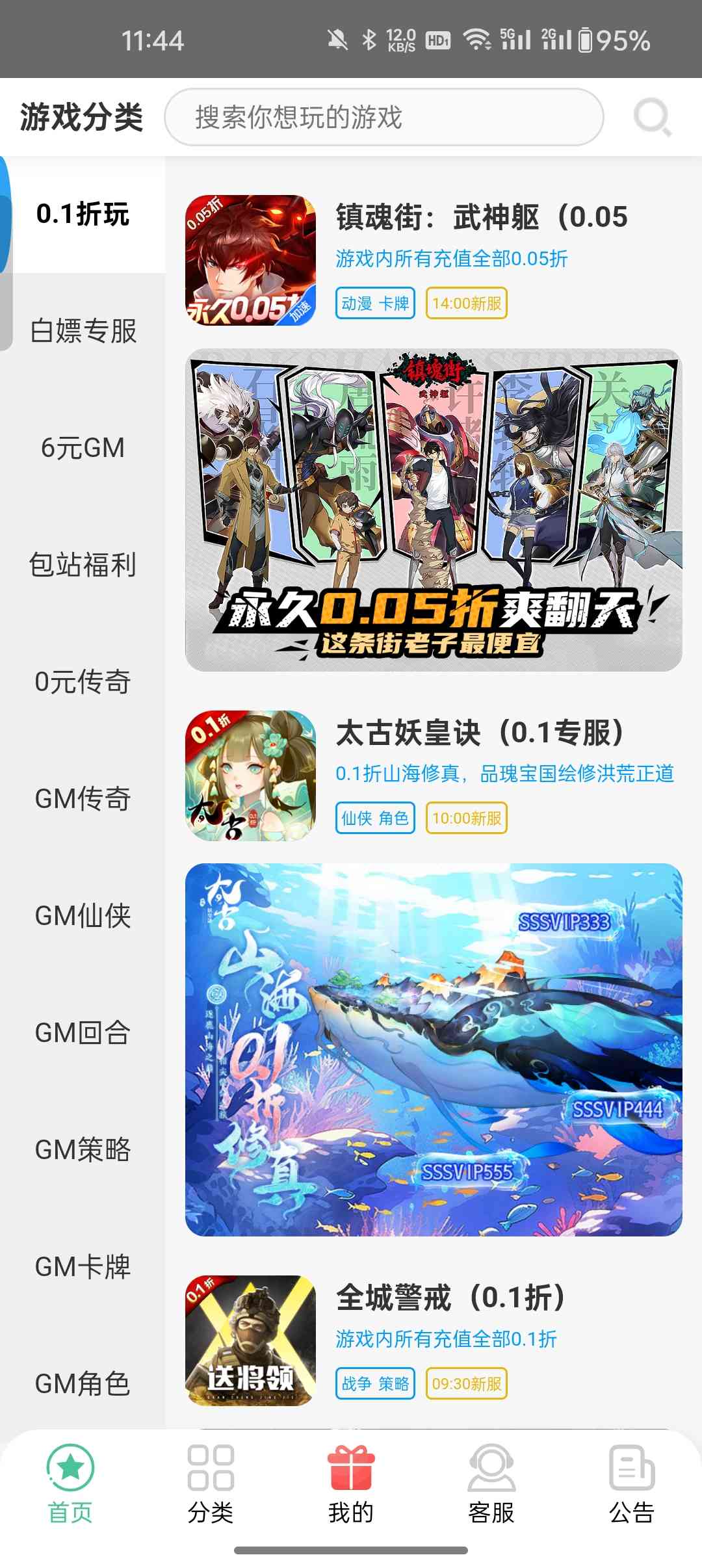Open the 包站福利 category
The width and height of the screenshot is (702, 1568).
pos(83,565)
